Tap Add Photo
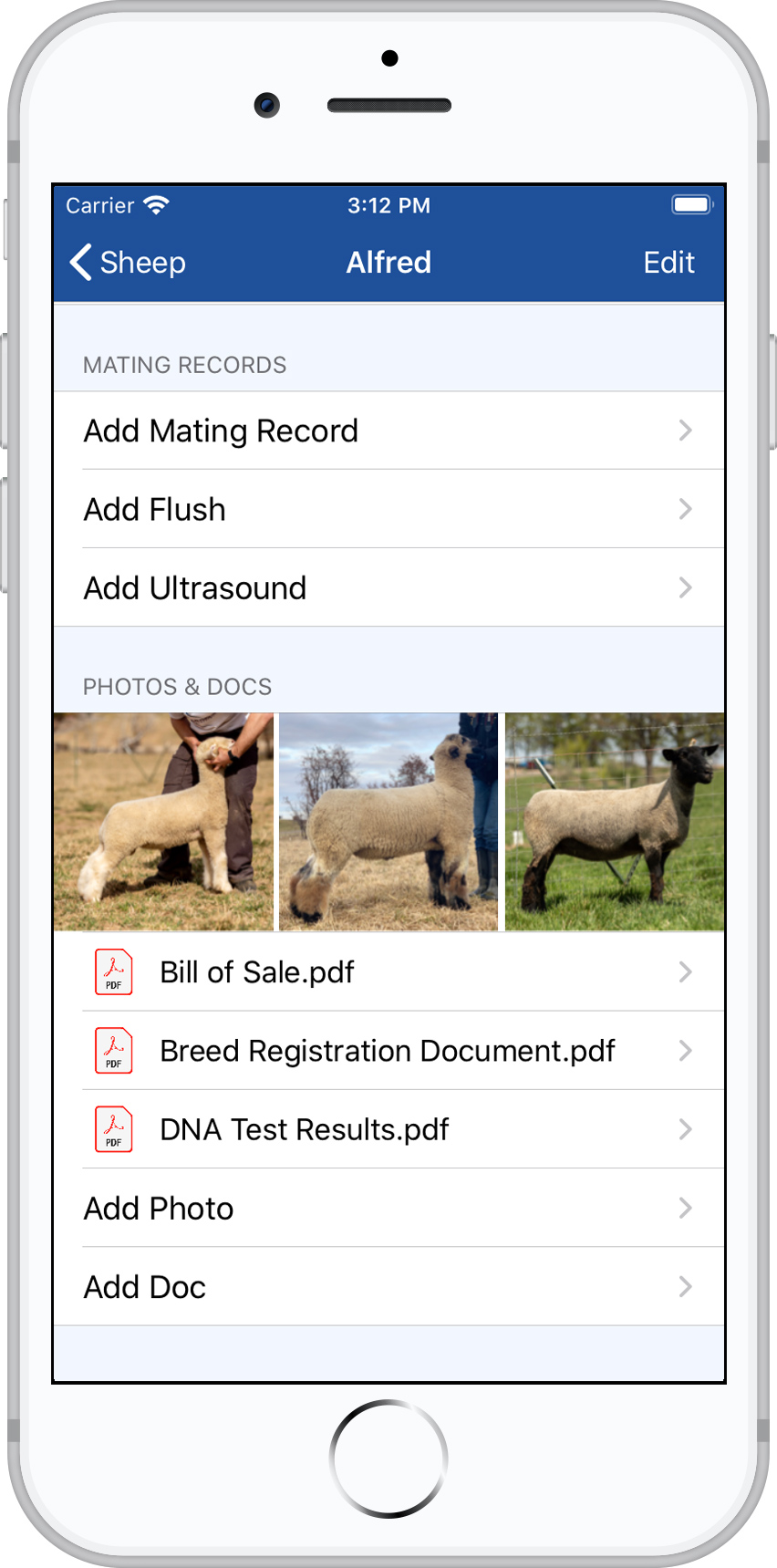Viewport: 777px width, 1568px height. coord(388,1209)
